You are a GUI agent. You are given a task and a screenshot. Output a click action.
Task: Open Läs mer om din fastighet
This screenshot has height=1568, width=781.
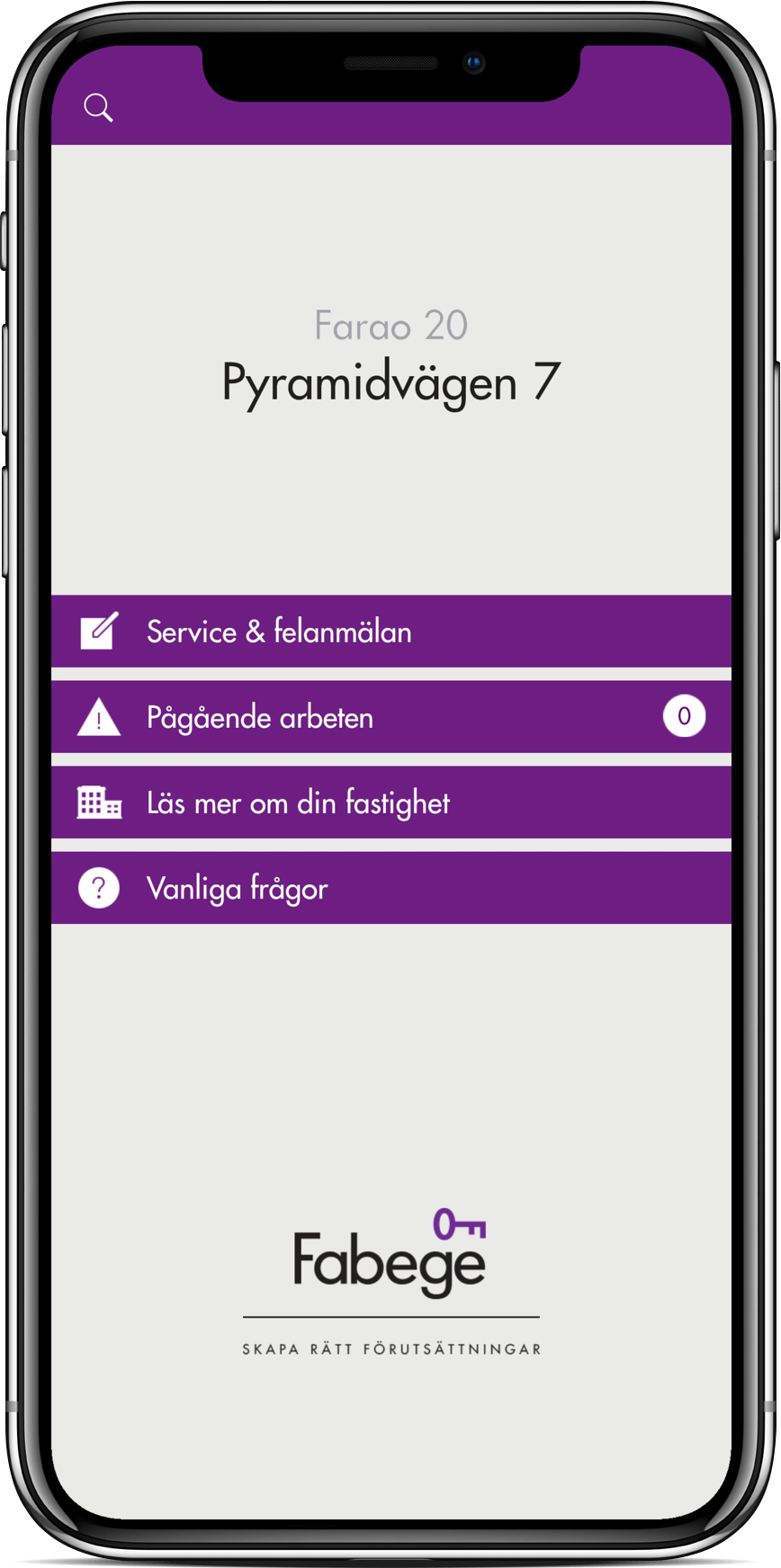pyautogui.click(x=390, y=802)
